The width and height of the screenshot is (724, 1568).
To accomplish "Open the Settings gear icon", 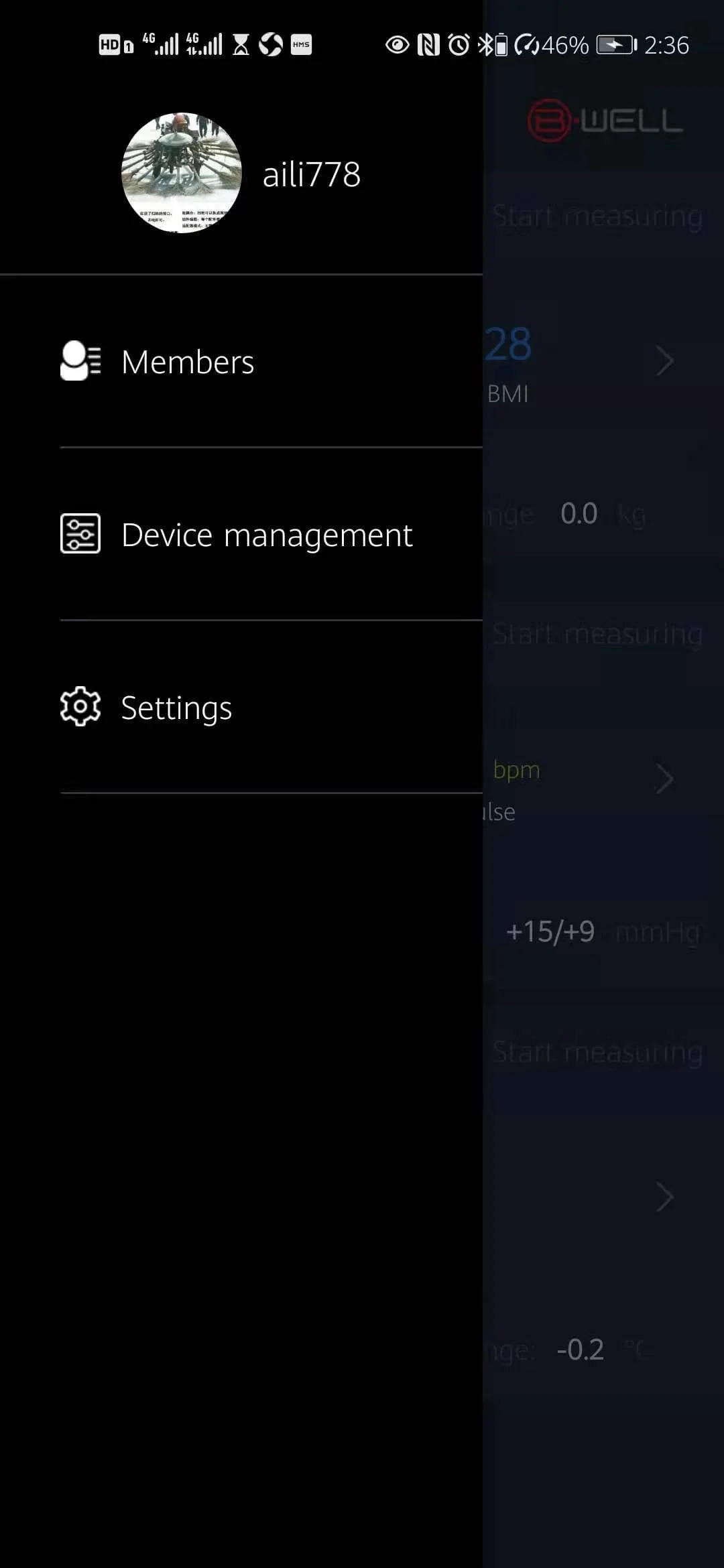I will pos(80,706).
